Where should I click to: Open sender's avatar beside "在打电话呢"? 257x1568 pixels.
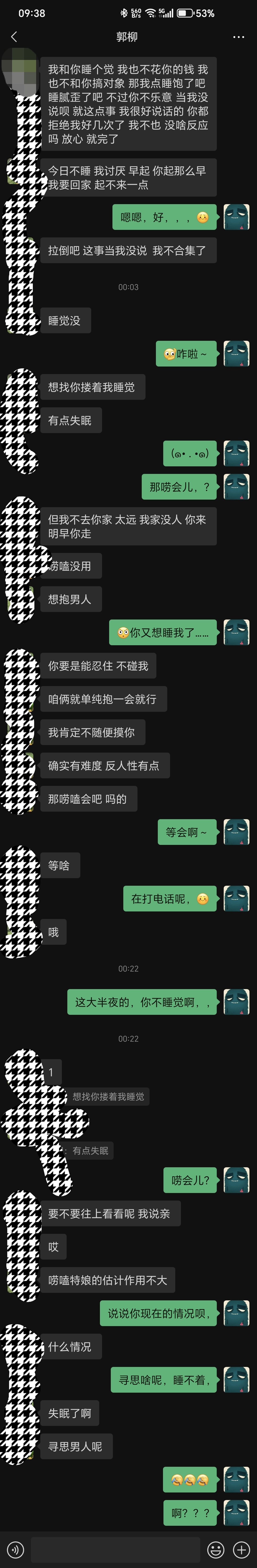pos(236,898)
